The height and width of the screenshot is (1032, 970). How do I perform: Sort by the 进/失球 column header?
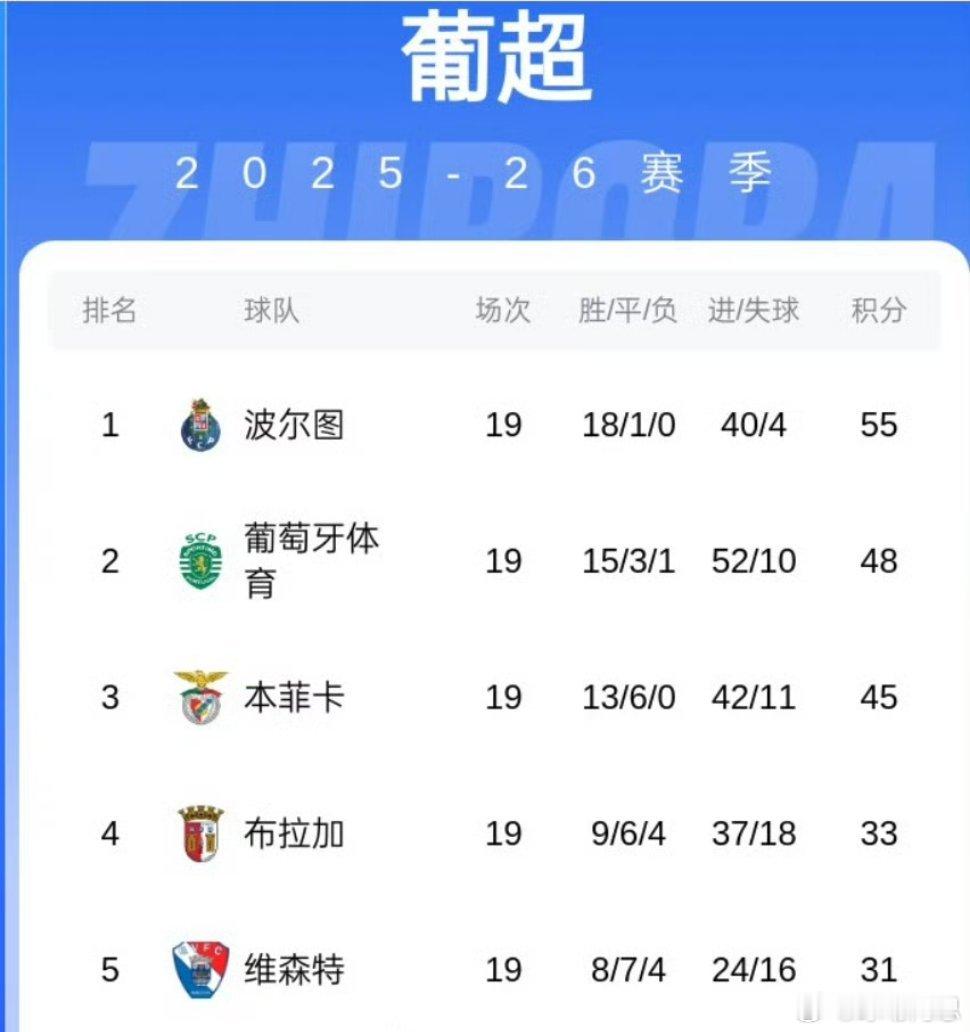coord(756,311)
